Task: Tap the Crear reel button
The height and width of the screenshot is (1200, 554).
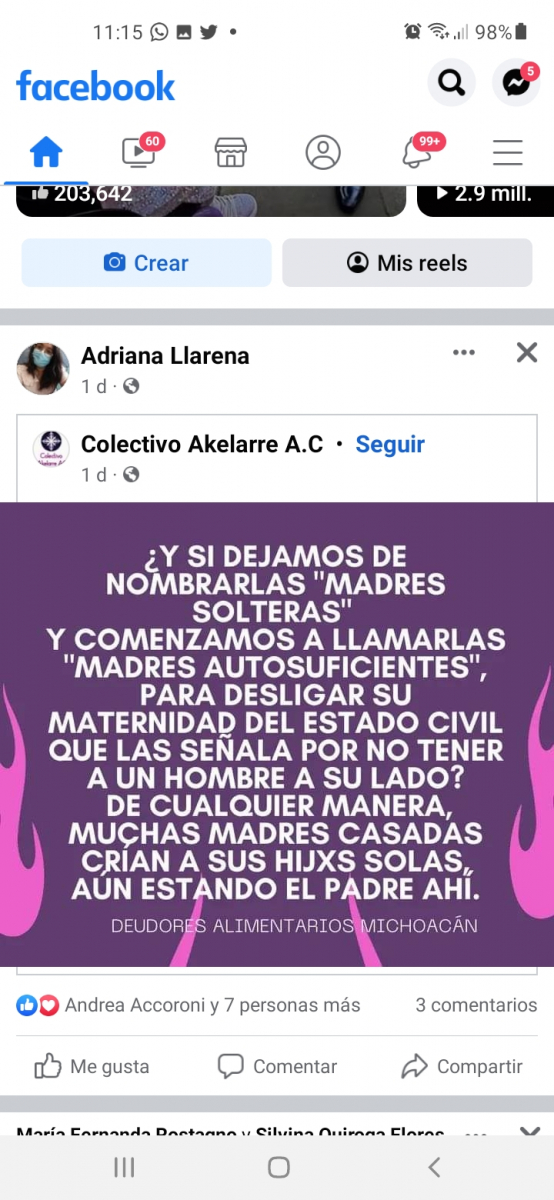Action: tap(146, 263)
